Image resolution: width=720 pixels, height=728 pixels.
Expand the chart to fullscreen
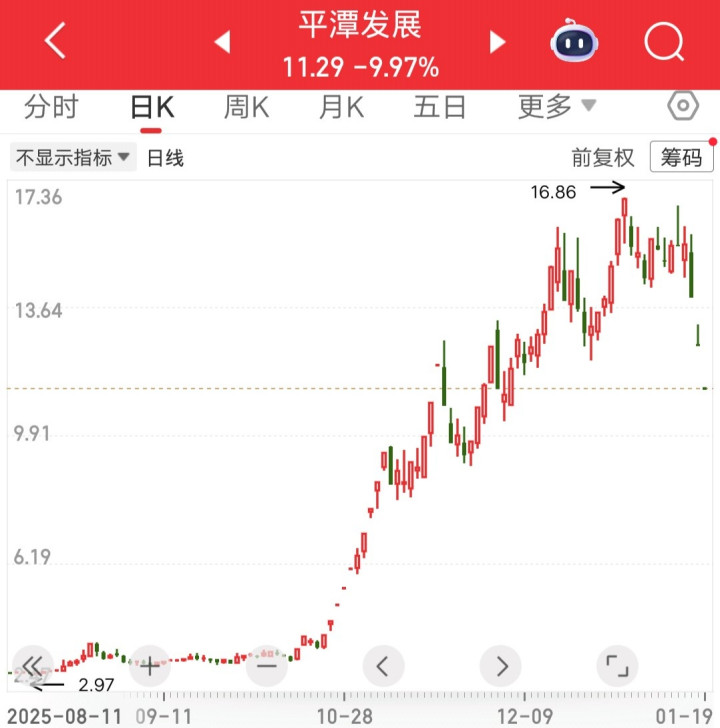click(617, 665)
